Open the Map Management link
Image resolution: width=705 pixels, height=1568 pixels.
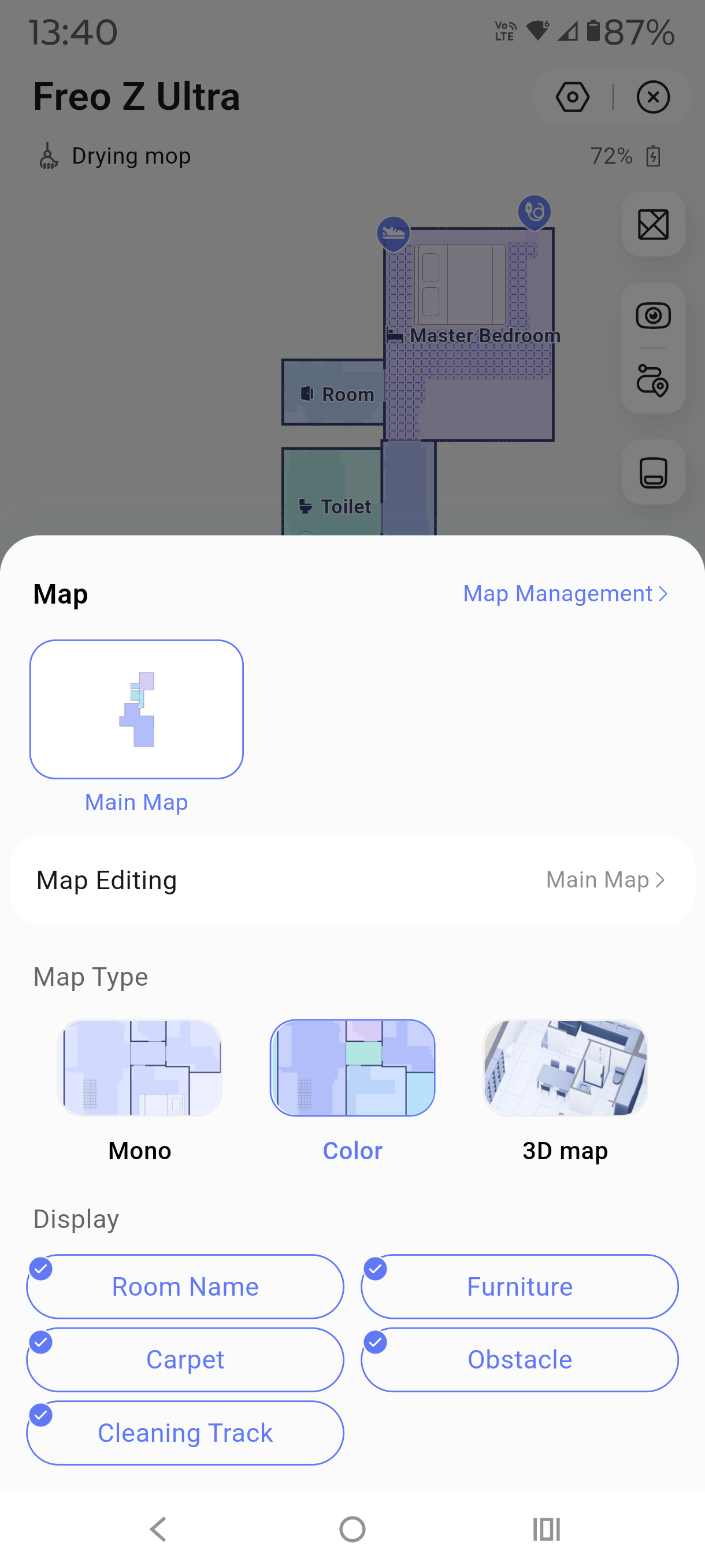565,593
